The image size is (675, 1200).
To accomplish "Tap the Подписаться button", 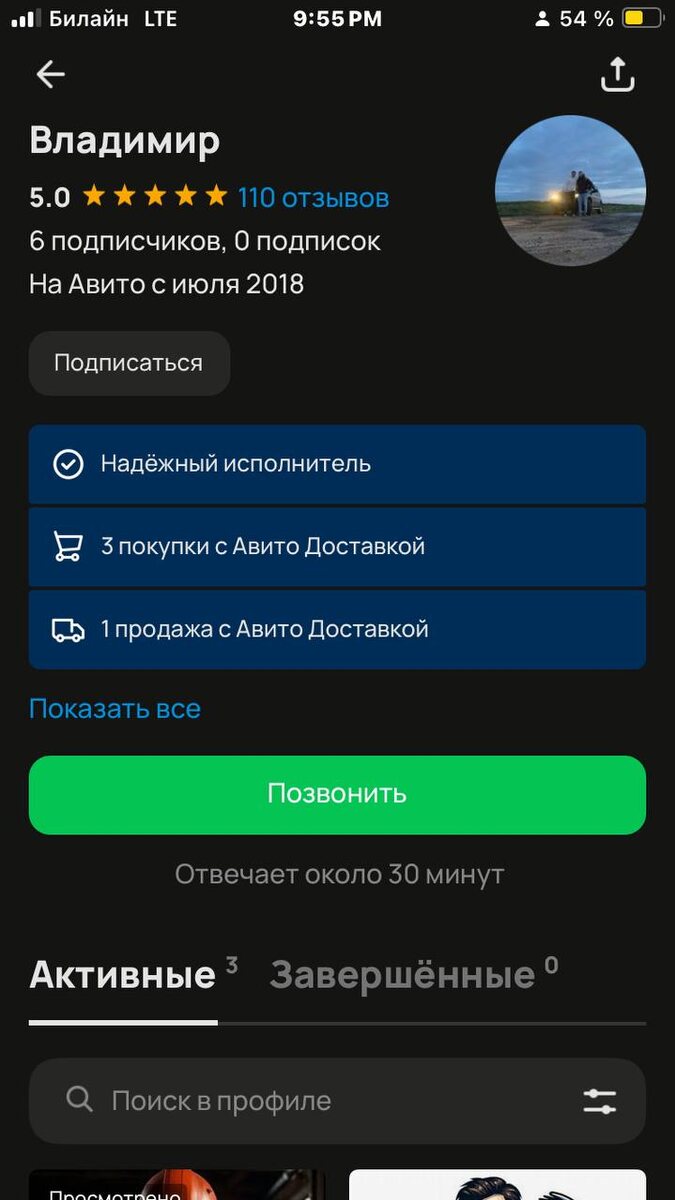I will pyautogui.click(x=129, y=363).
